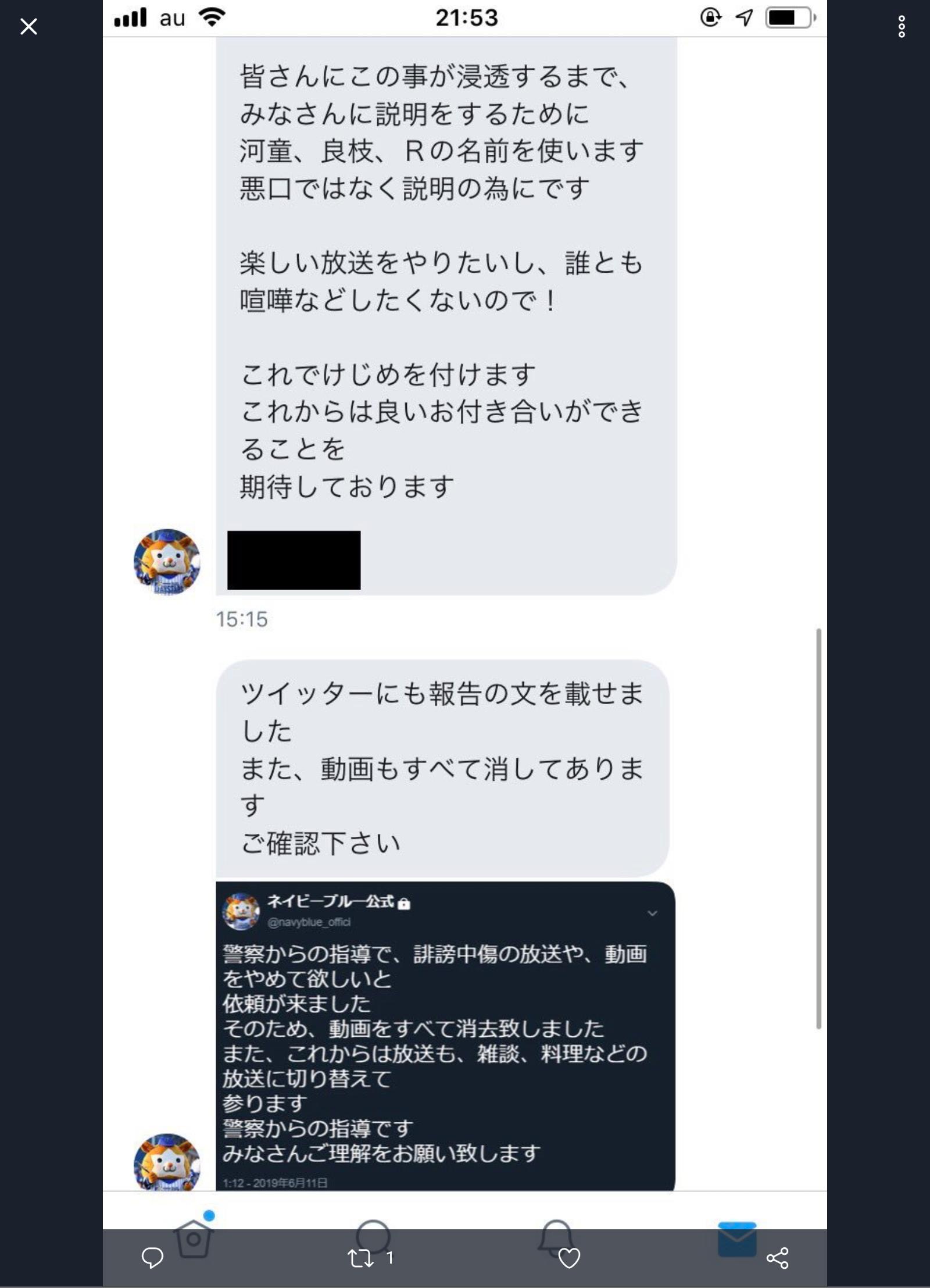Share this tweet

pyautogui.click(x=777, y=1258)
